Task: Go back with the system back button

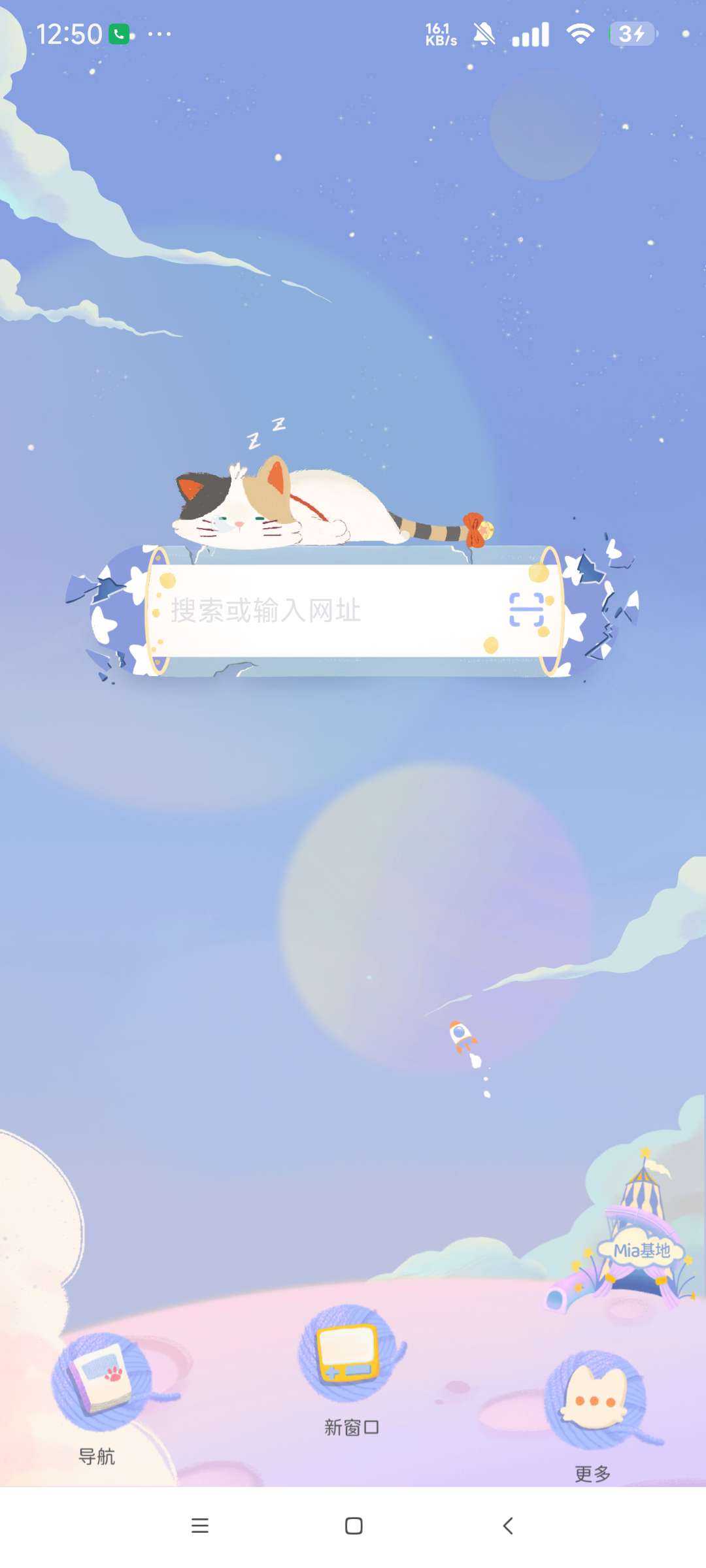Action: click(x=508, y=1526)
